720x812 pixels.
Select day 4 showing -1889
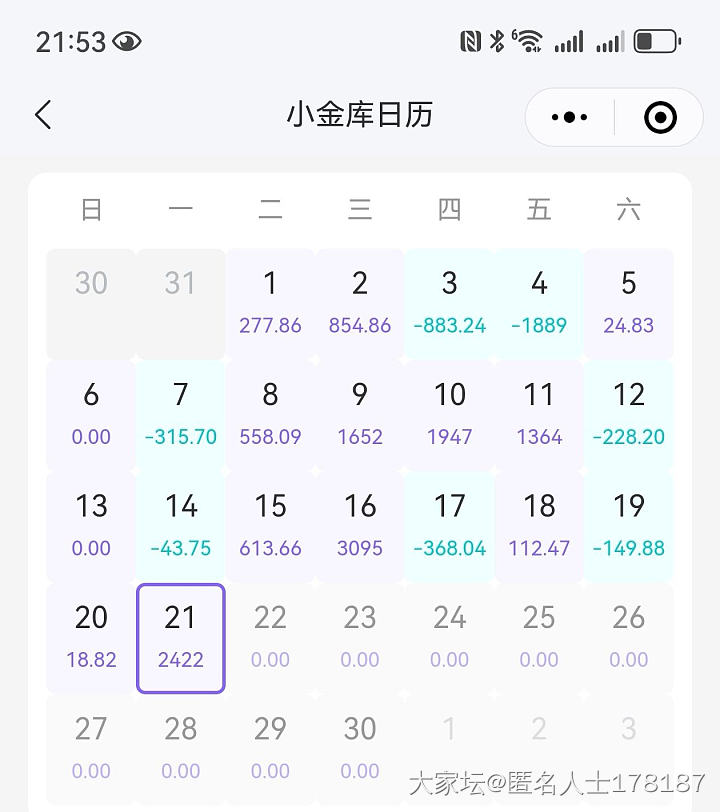539,302
